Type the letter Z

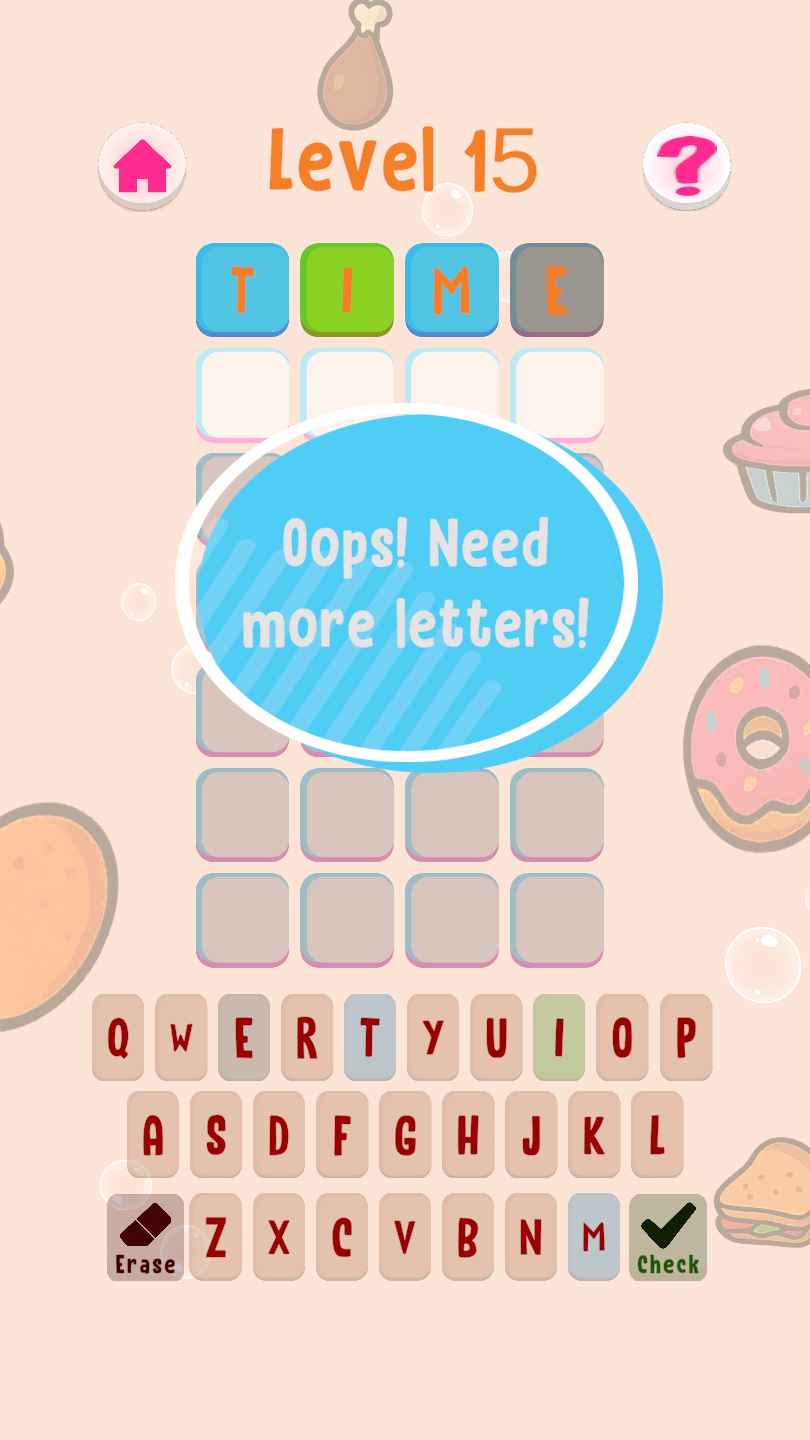point(216,1237)
